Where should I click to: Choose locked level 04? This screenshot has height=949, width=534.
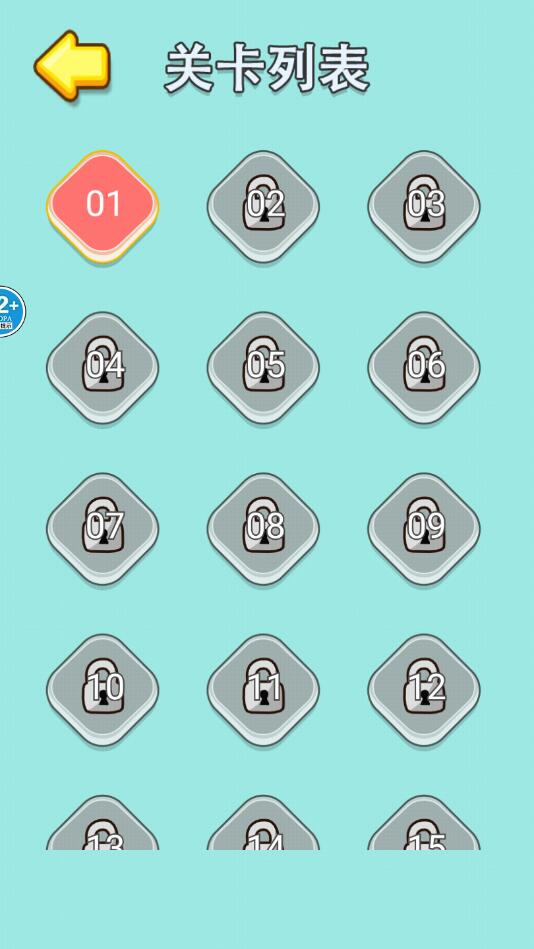click(x=103, y=368)
